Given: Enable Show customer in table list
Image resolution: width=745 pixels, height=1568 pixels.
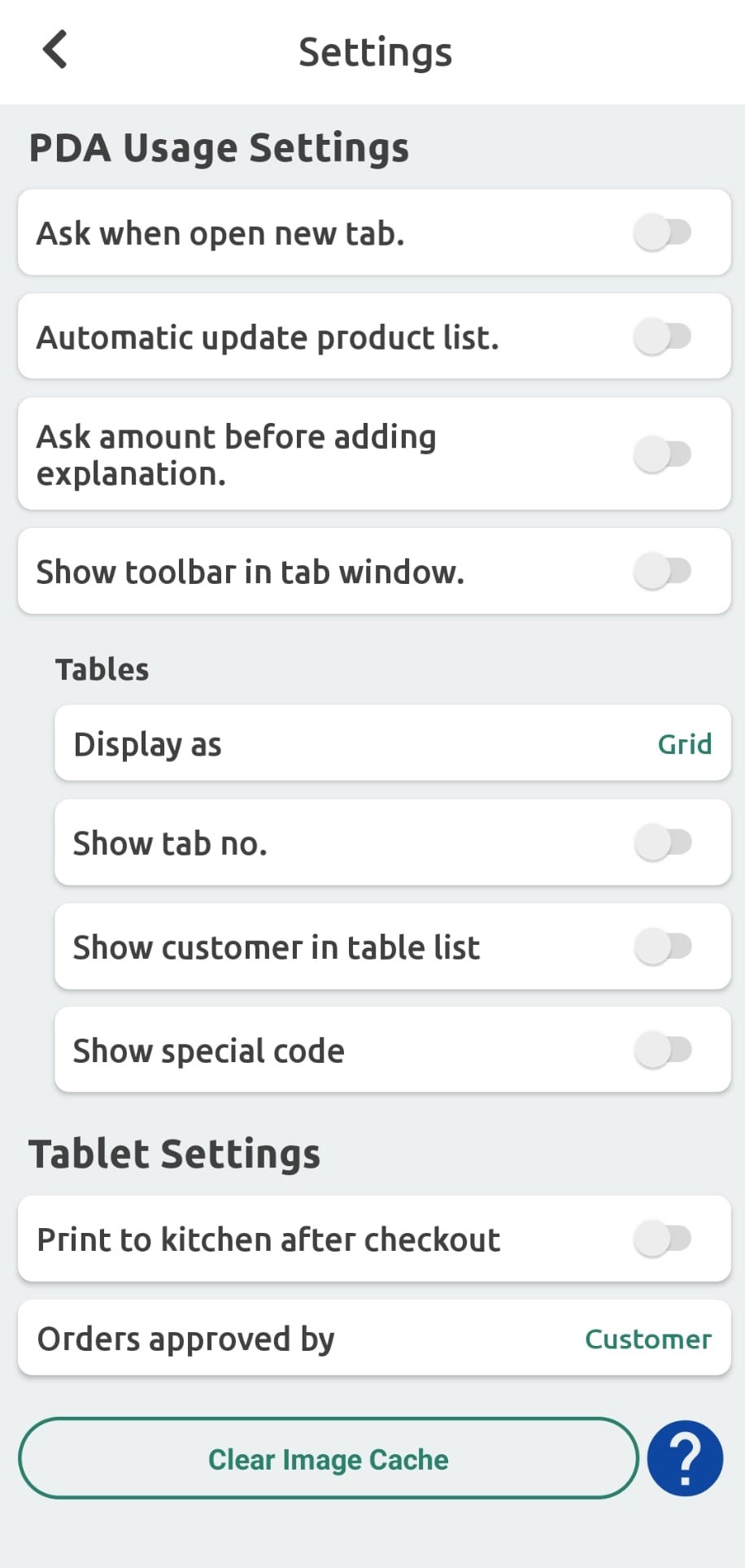Looking at the screenshot, I should pos(663,947).
